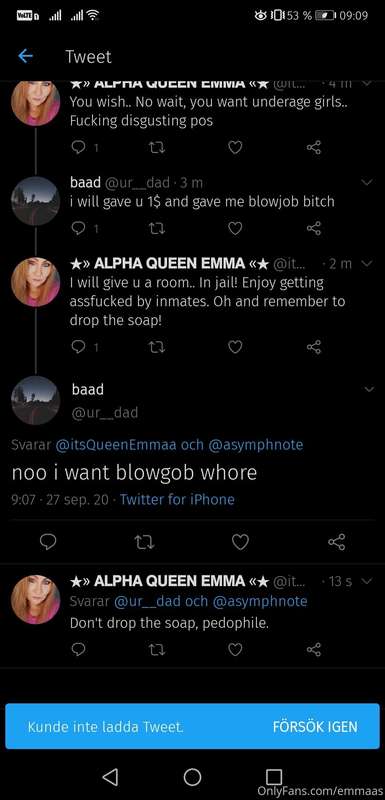Open recent apps from navigation bar

pyautogui.click(x=274, y=777)
